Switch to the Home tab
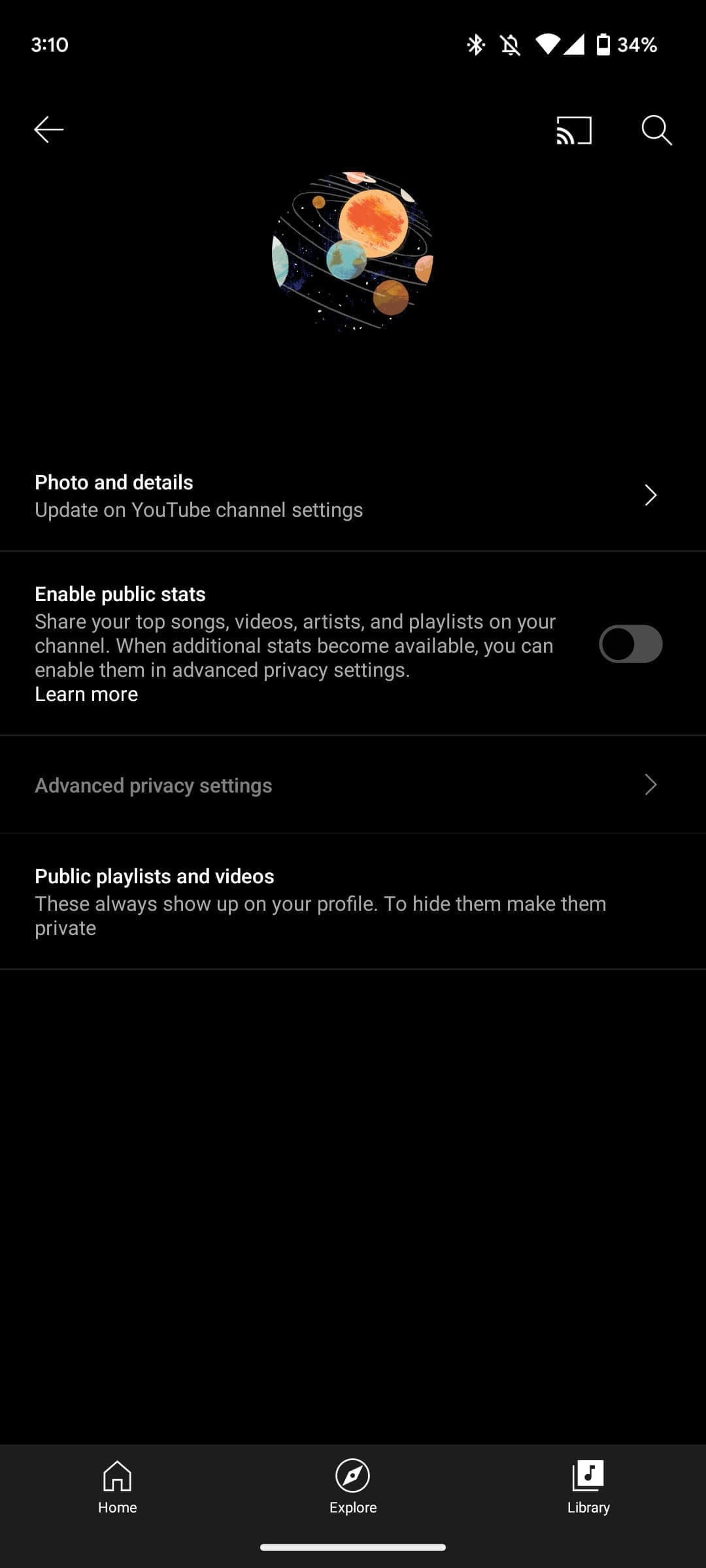Viewport: 706px width, 1568px height. tap(118, 1487)
